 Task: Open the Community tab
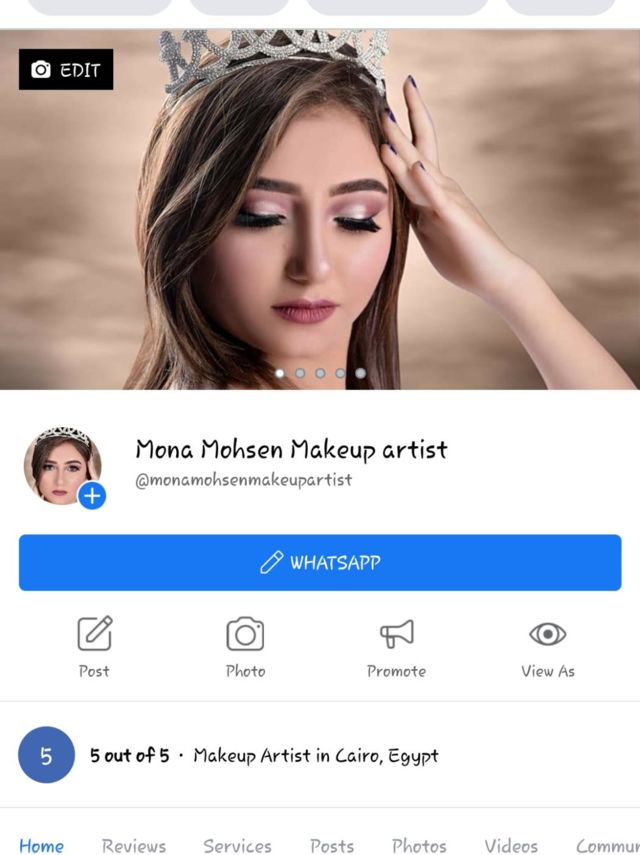[x=607, y=845]
